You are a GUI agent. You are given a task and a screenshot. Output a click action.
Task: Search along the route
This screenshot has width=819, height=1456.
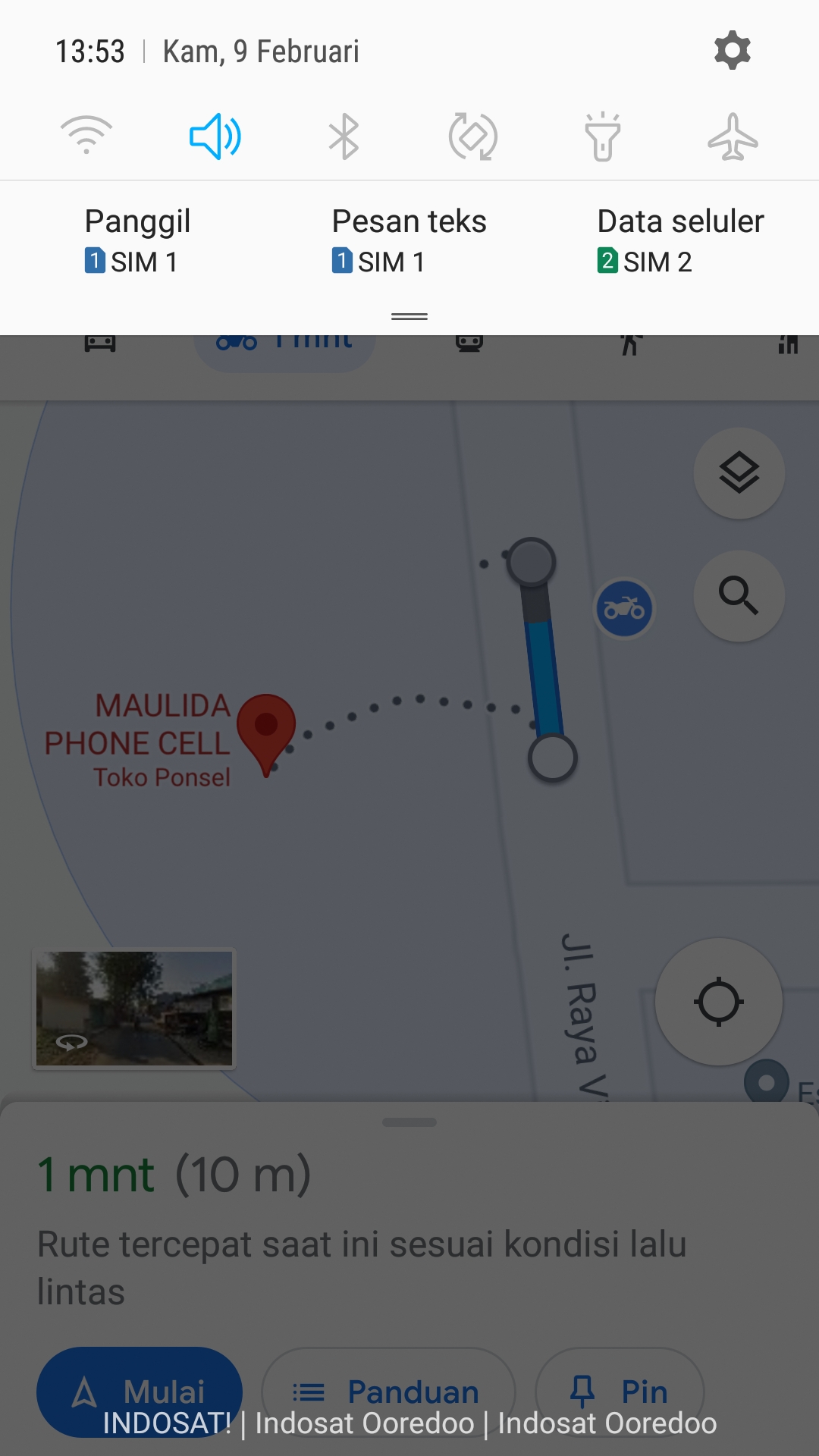tap(739, 596)
